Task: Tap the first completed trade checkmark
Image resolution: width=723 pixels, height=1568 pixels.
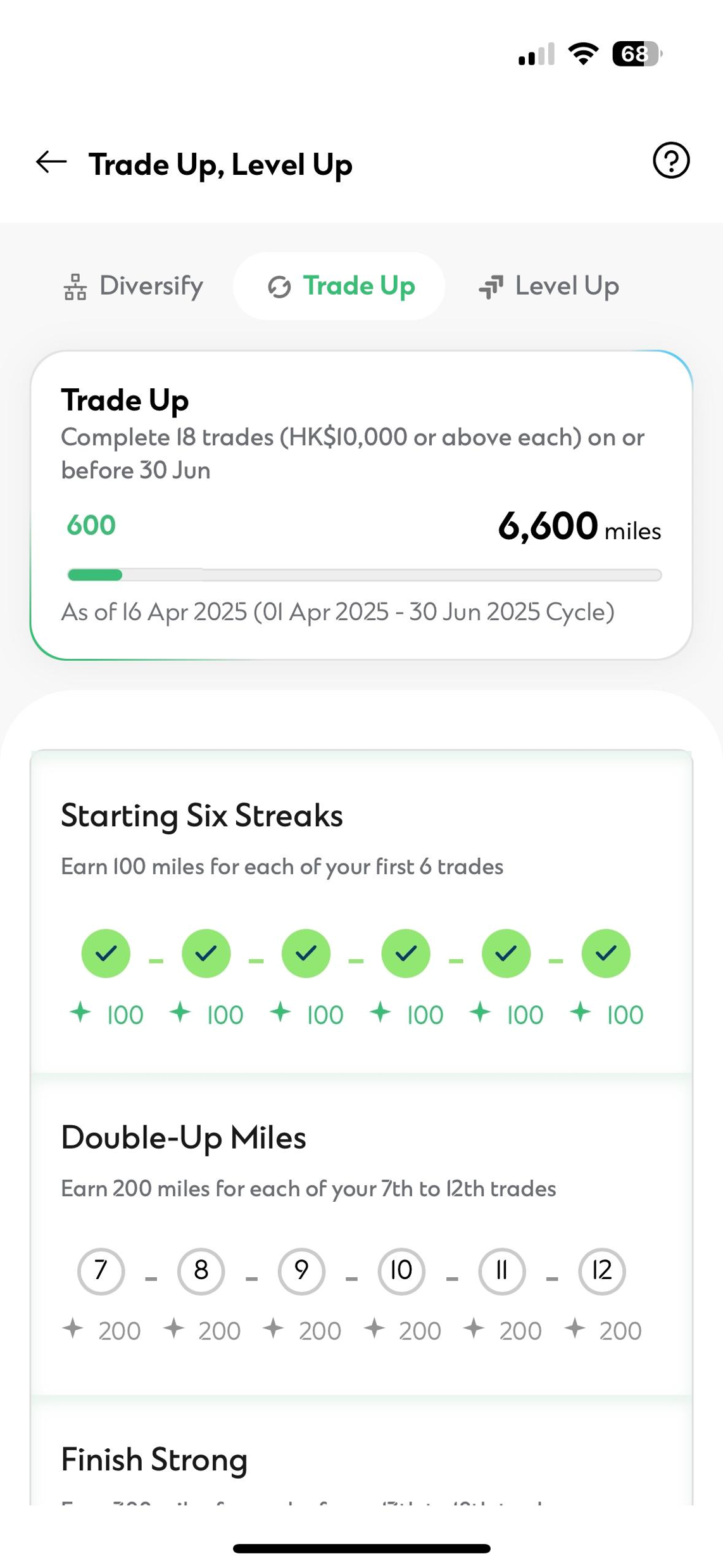Action: pos(106,953)
